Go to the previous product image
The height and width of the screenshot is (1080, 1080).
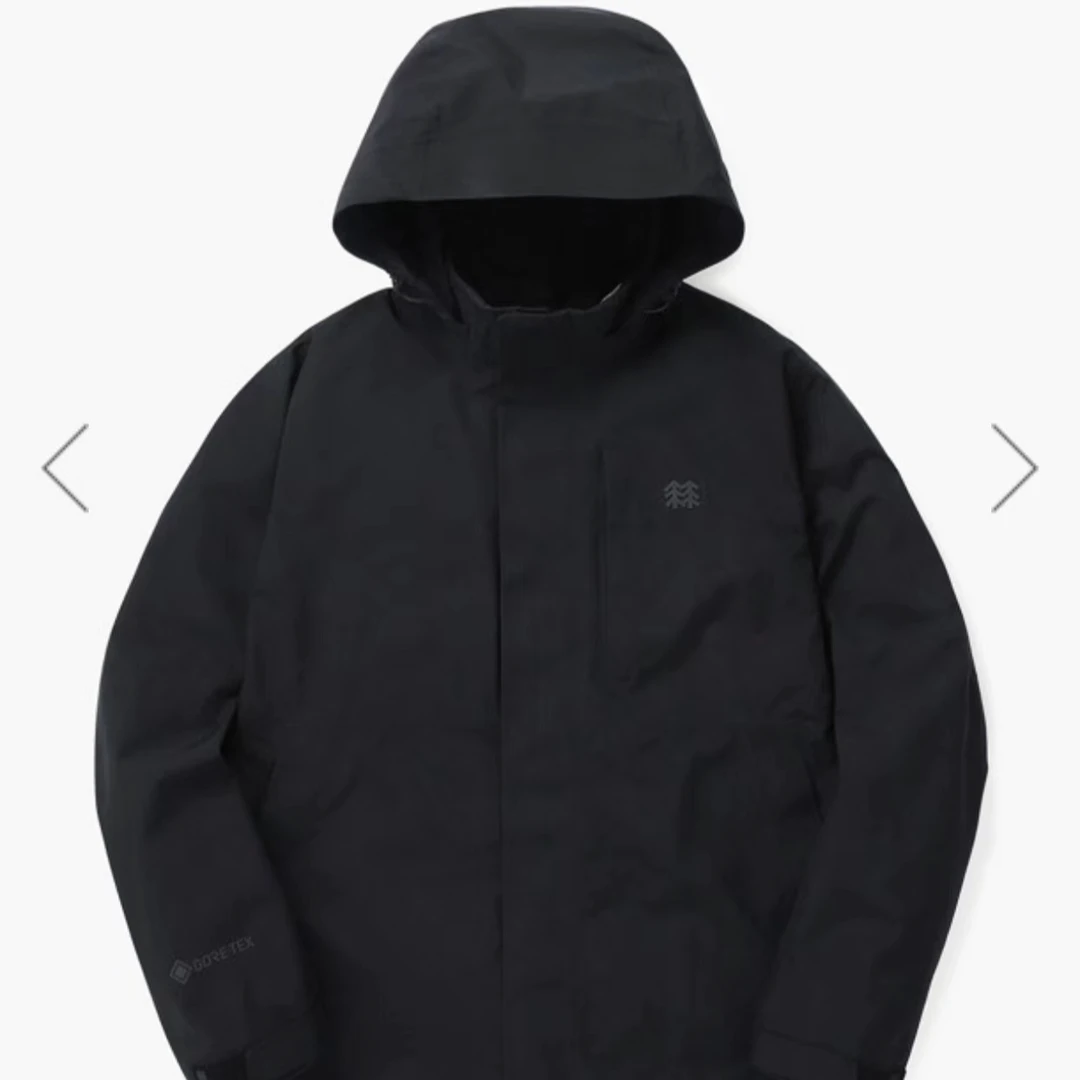(x=66, y=468)
